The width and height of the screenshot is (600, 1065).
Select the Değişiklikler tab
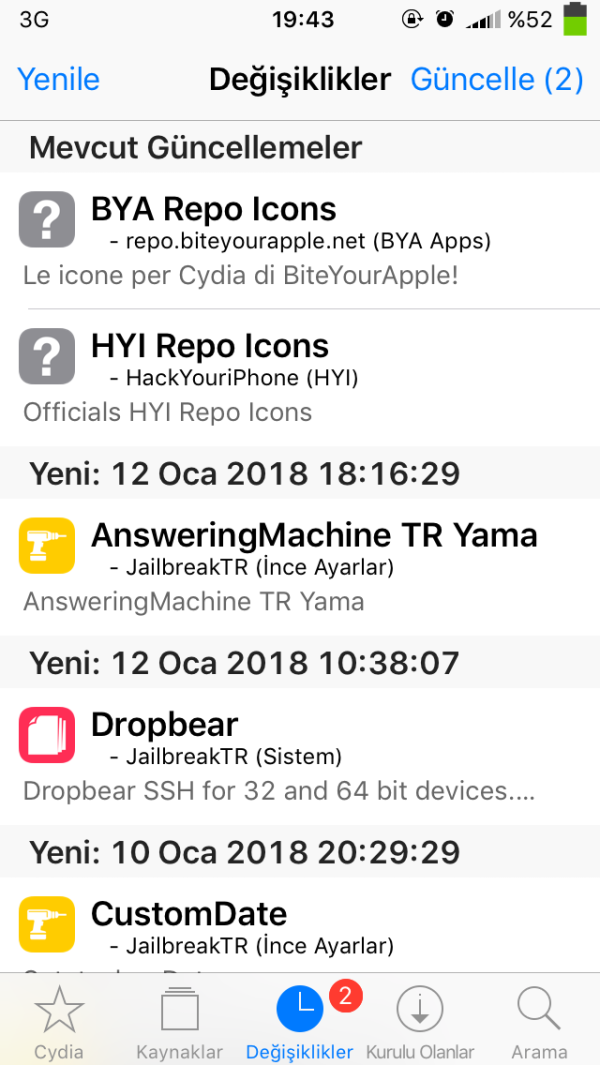click(299, 1021)
